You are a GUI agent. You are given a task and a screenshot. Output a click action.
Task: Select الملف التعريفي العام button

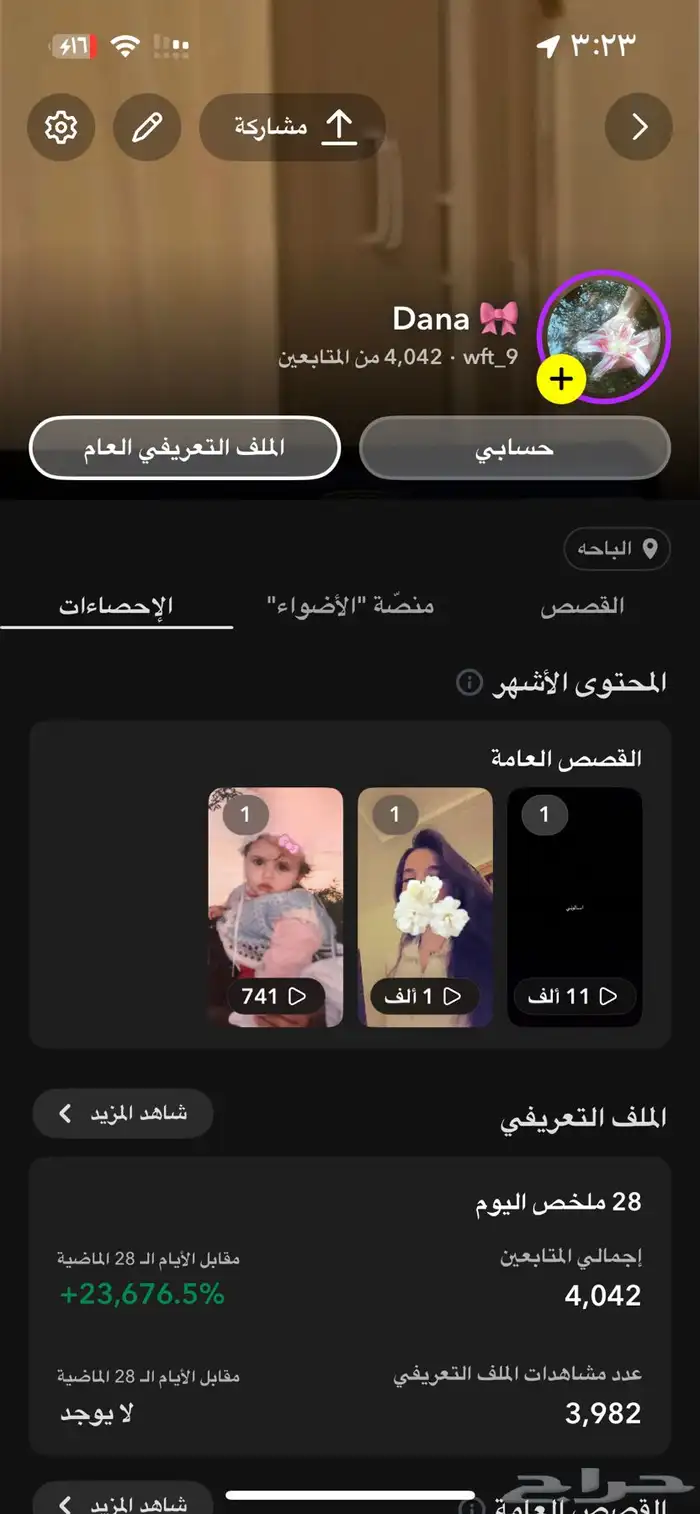click(185, 448)
